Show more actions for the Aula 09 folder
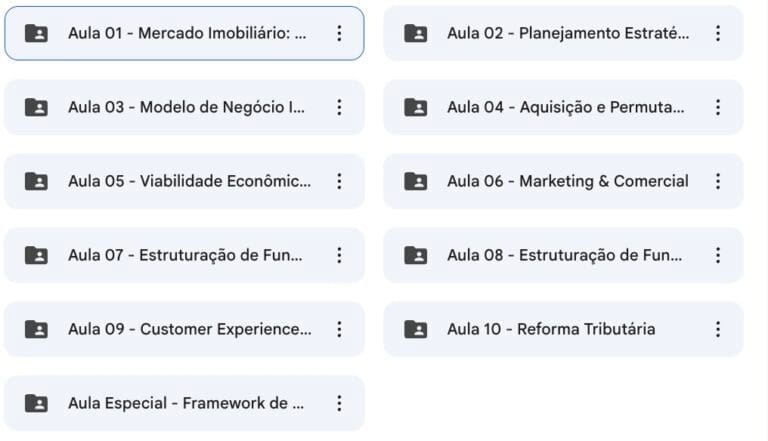Screen dimensions: 768x441 tap(339, 329)
